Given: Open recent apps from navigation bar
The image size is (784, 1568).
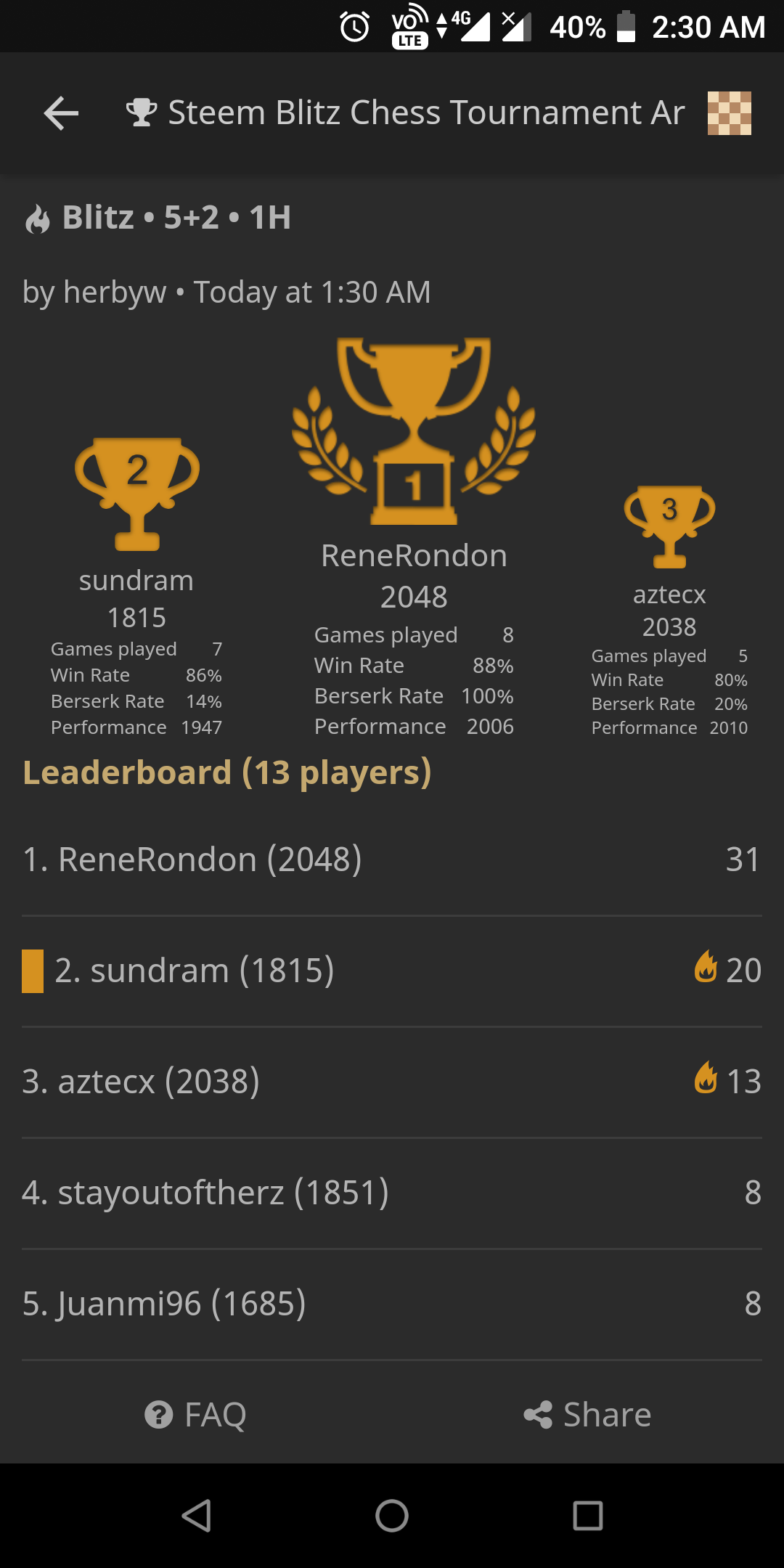Looking at the screenshot, I should [x=587, y=1516].
